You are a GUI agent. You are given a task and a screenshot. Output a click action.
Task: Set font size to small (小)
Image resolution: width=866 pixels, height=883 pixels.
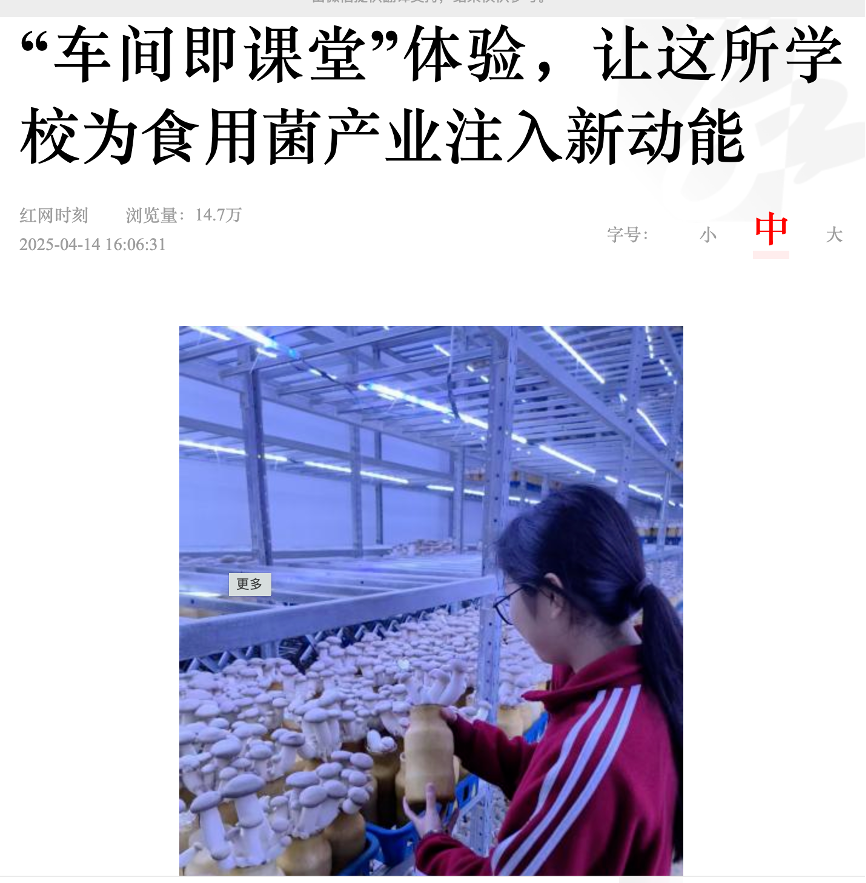708,235
